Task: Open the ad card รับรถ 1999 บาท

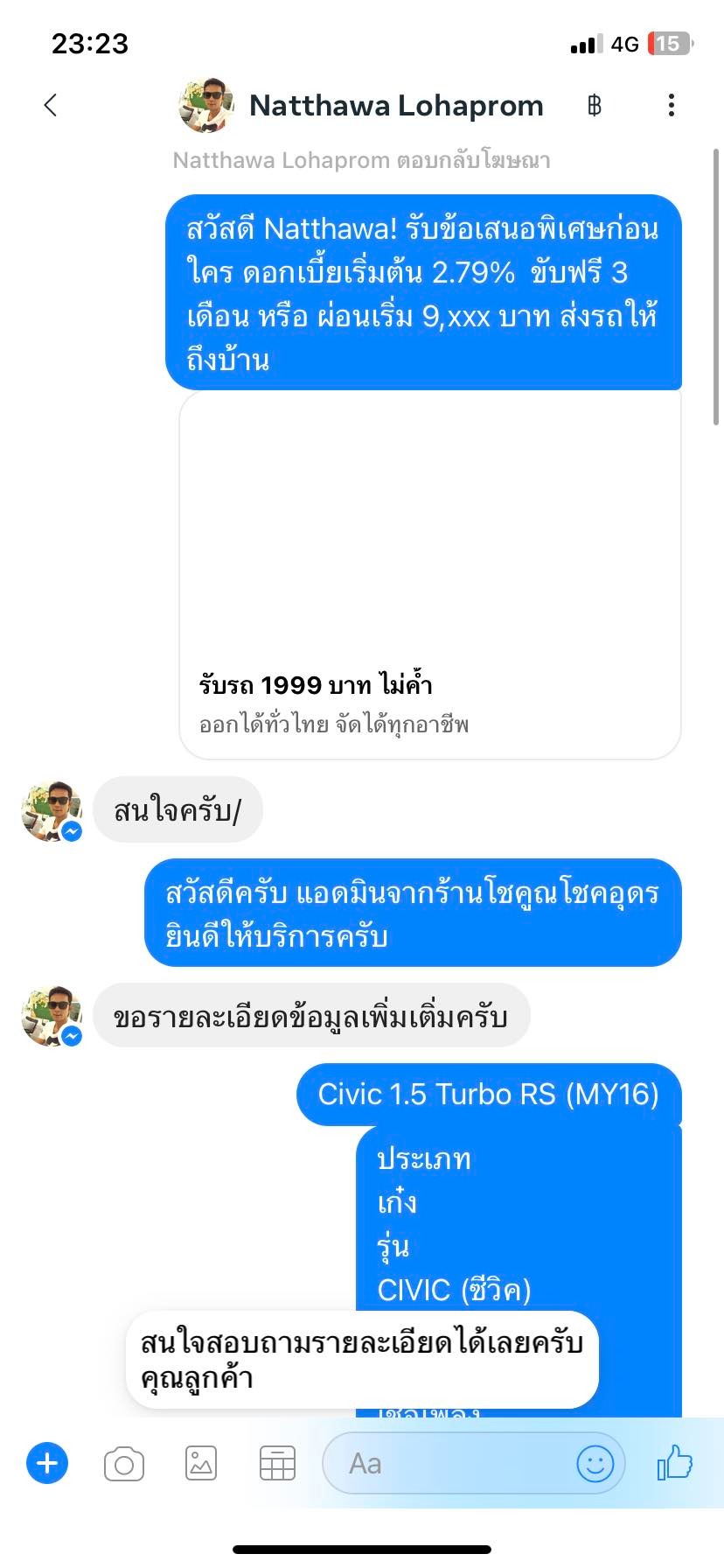Action: (429, 574)
